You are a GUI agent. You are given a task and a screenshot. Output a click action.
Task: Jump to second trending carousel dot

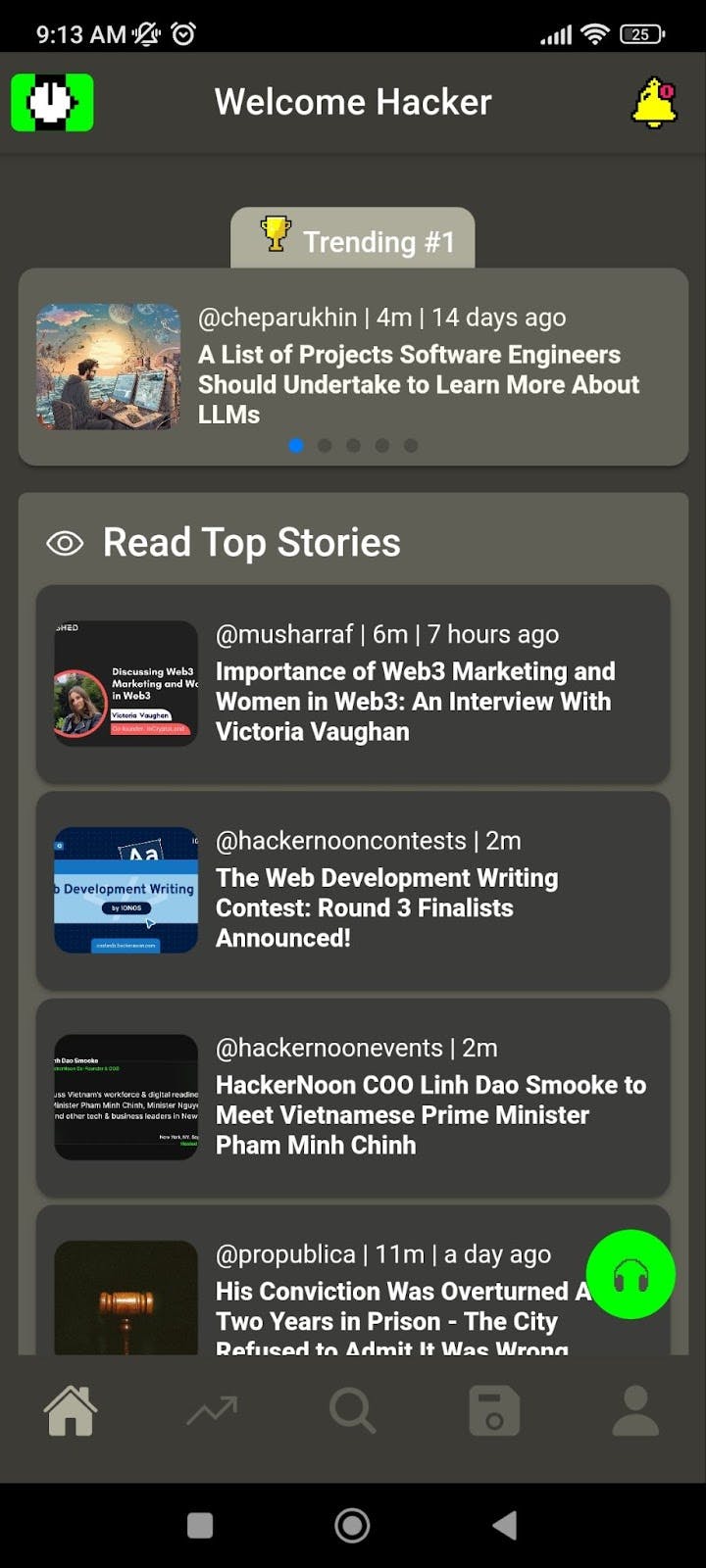click(x=325, y=446)
